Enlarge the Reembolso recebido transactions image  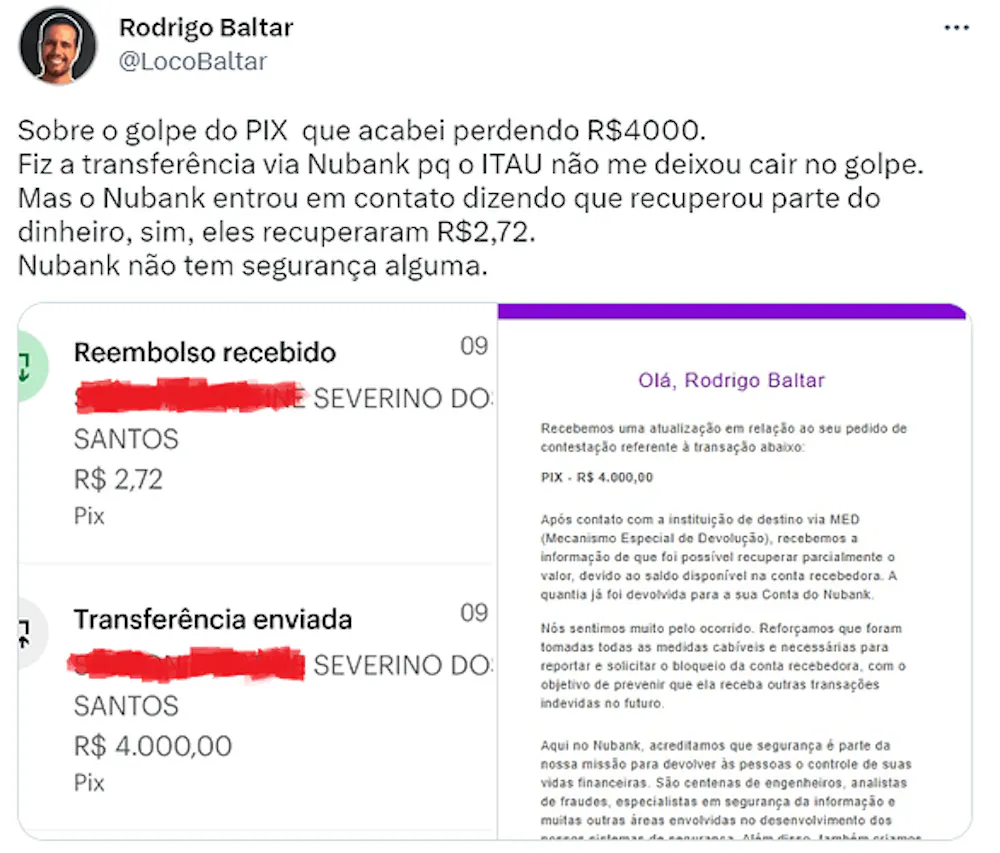257,570
